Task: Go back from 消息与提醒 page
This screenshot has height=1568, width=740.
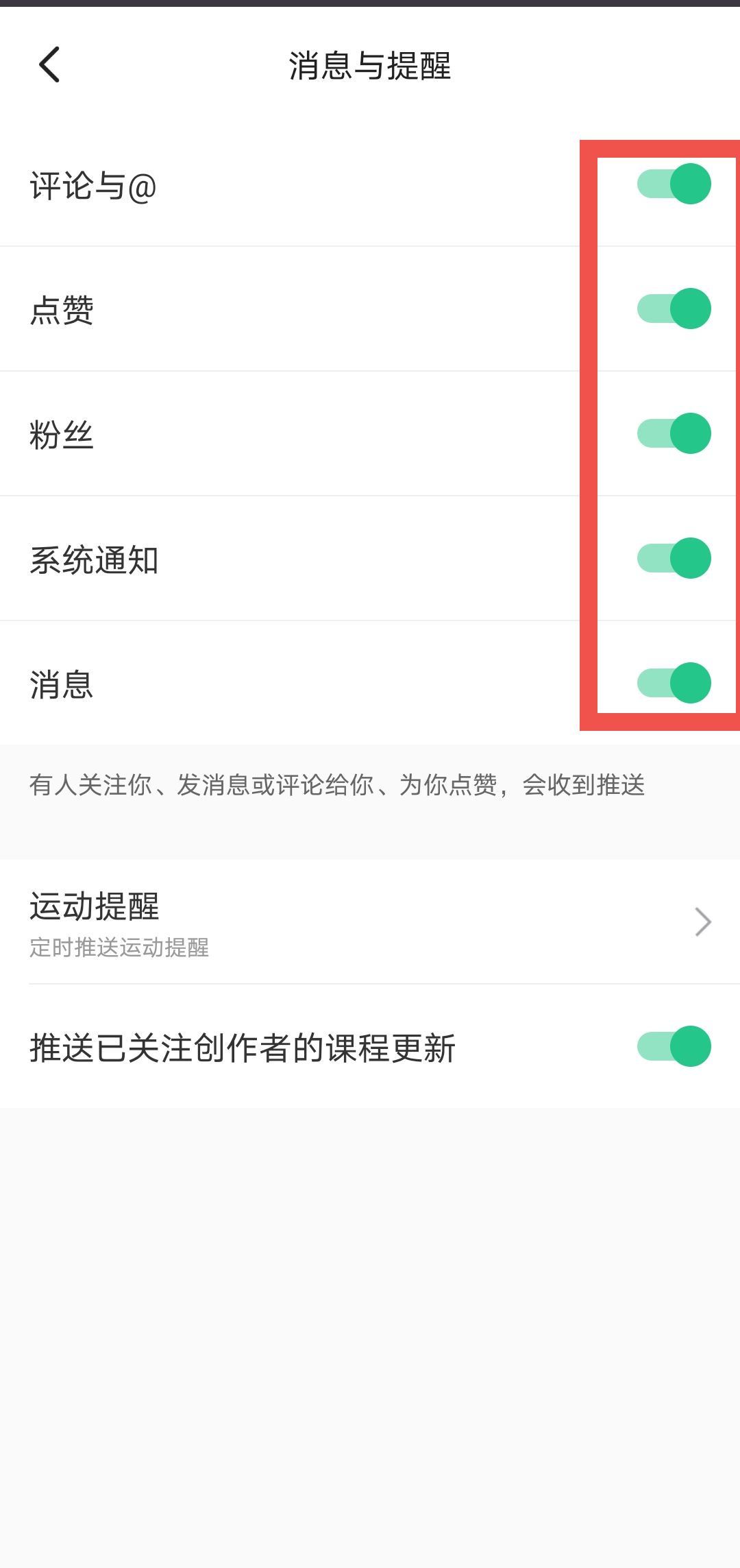Action: tap(49, 65)
